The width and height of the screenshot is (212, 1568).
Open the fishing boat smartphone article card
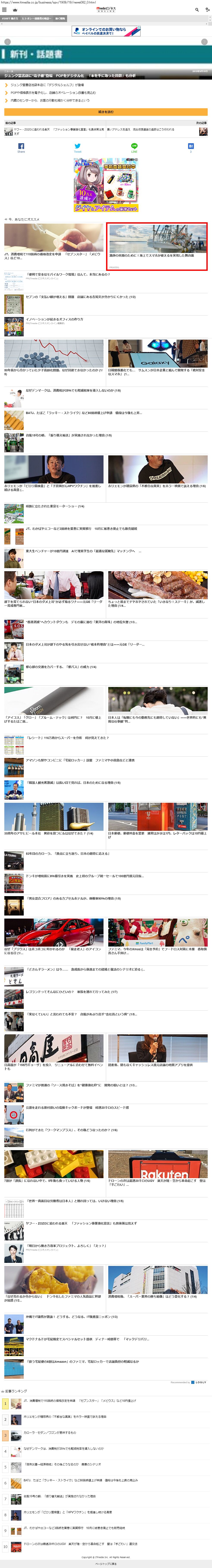click(158, 246)
